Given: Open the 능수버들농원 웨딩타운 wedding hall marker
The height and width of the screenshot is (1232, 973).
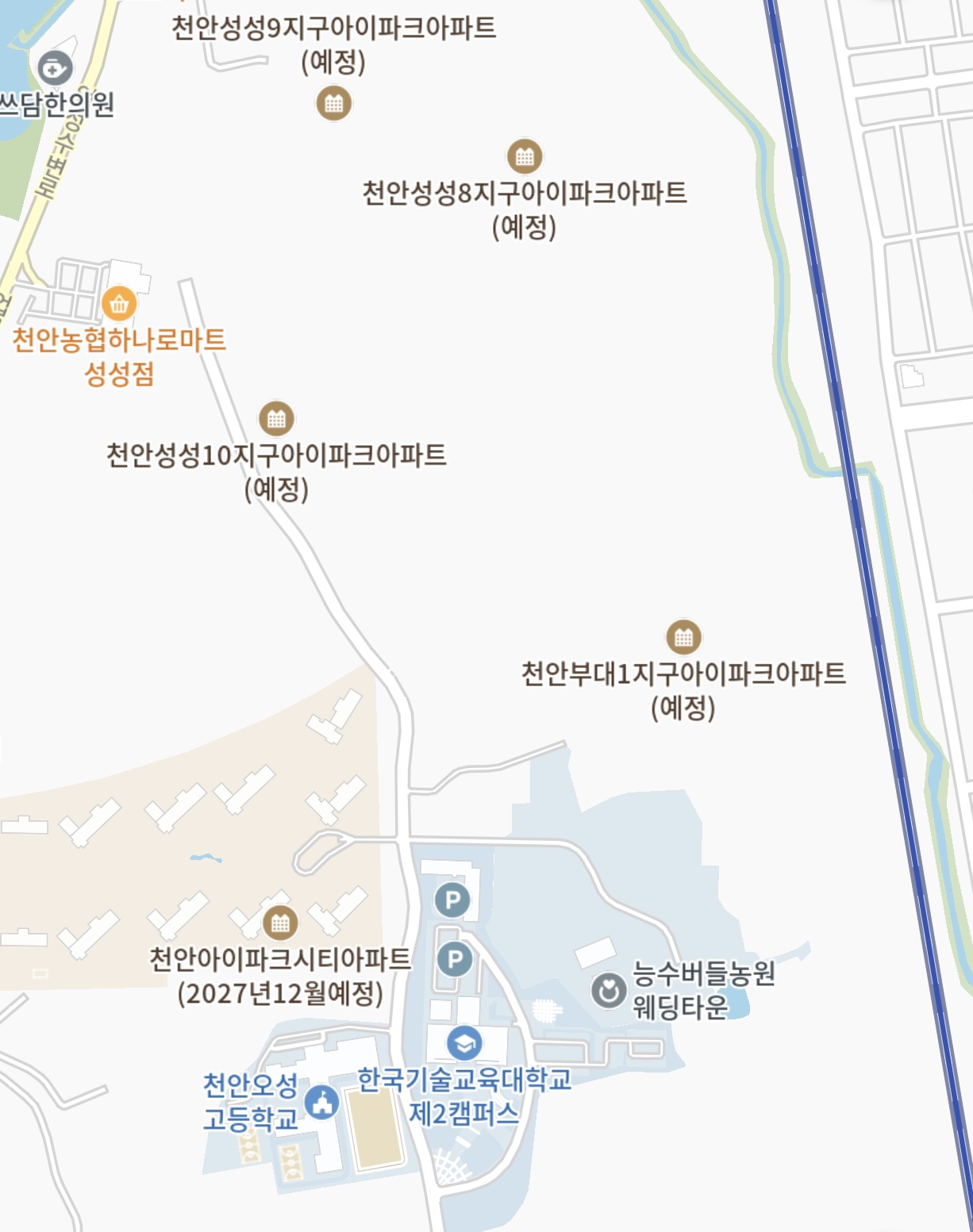Looking at the screenshot, I should [609, 991].
